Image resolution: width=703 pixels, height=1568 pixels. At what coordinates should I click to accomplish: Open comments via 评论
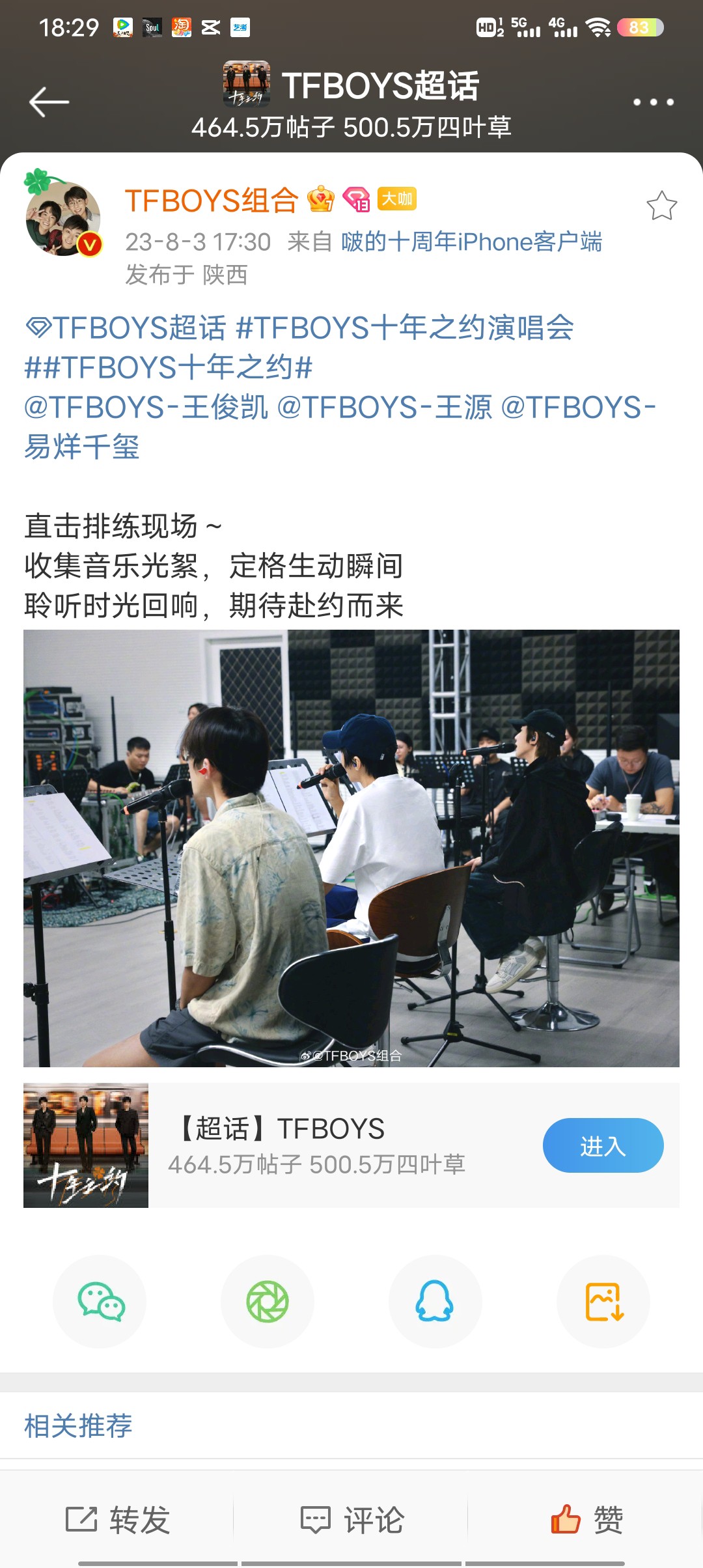tap(351, 1520)
